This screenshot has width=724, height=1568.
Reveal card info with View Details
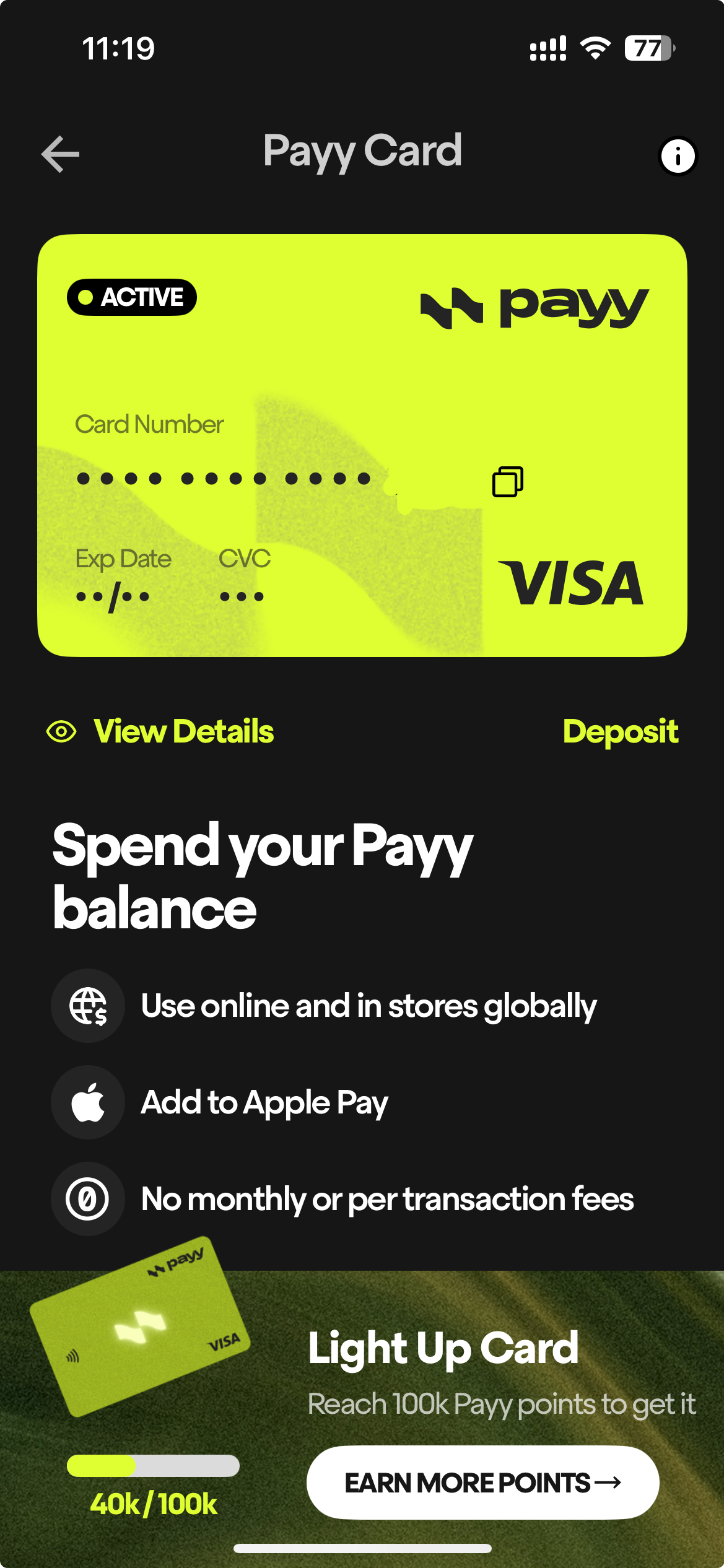pyautogui.click(x=161, y=731)
